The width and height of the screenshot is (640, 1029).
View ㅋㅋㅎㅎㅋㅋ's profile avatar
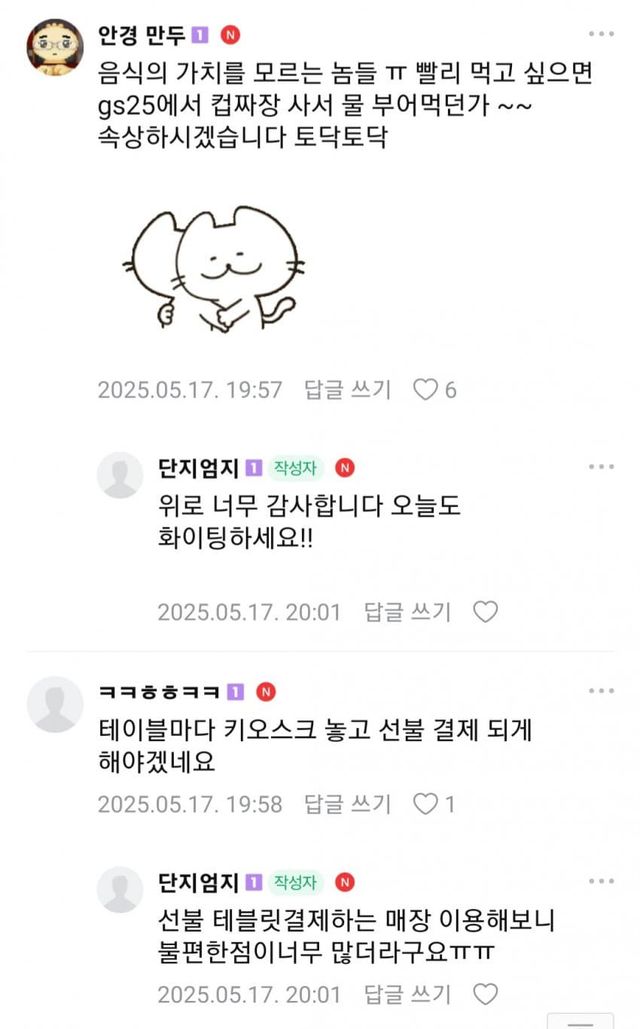[54, 704]
